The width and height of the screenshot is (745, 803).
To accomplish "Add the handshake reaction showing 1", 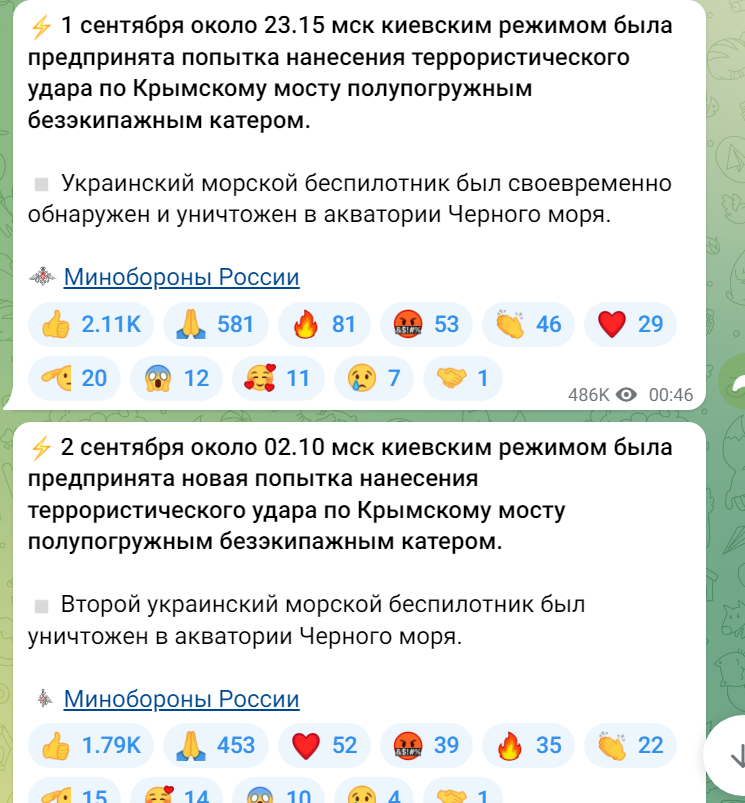I will 462,378.
